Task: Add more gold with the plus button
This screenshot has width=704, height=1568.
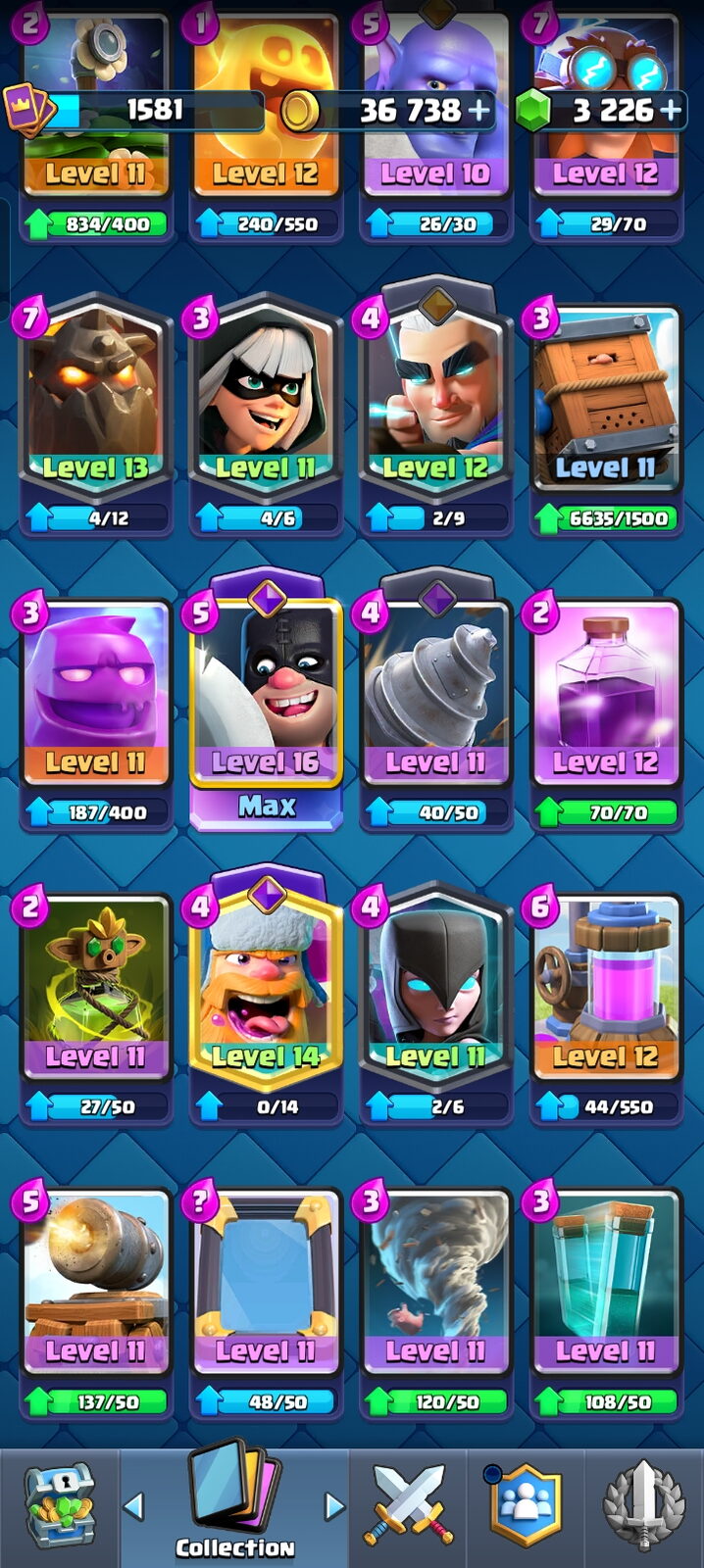Action: 479,111
